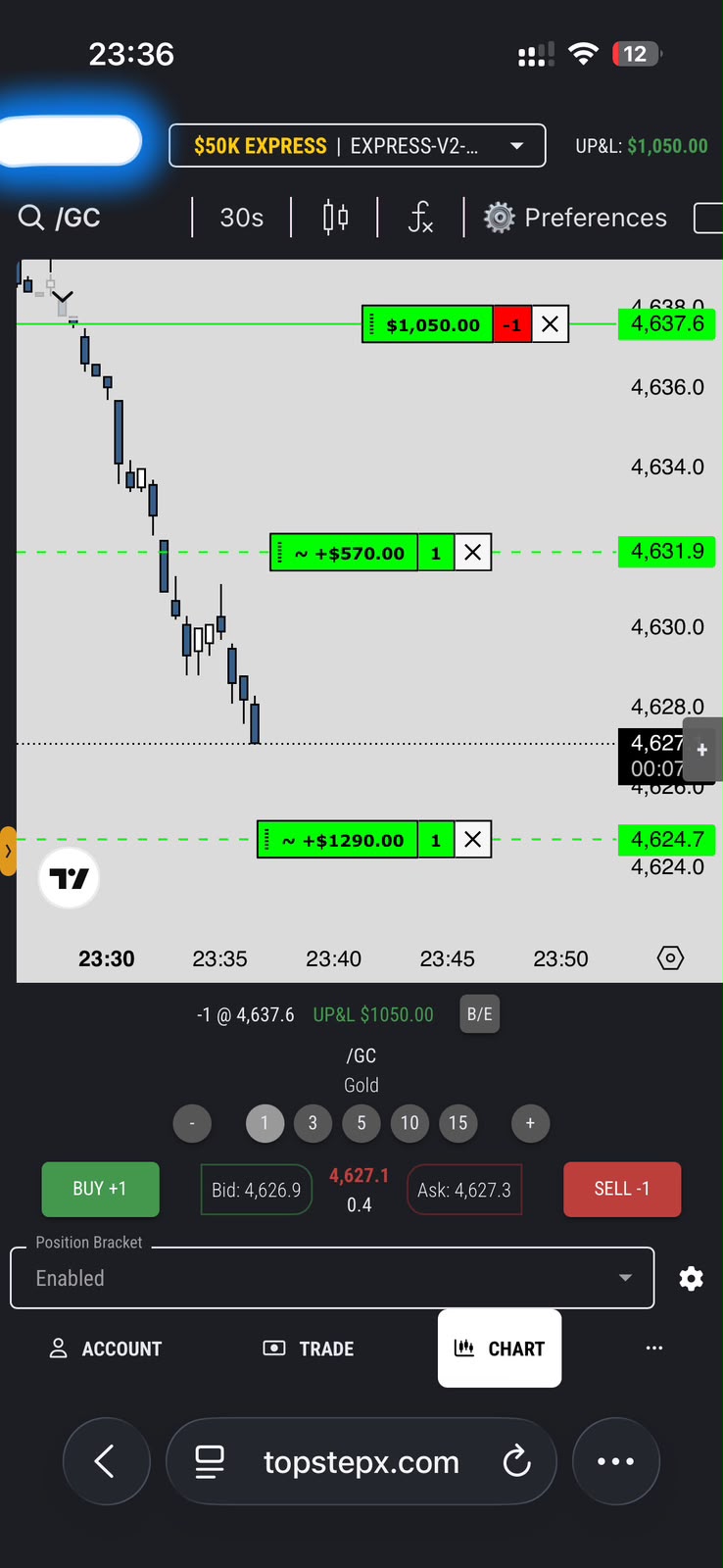723x1568 pixels.
Task: Tap SELL -1 to go short
Action: pos(622,1189)
